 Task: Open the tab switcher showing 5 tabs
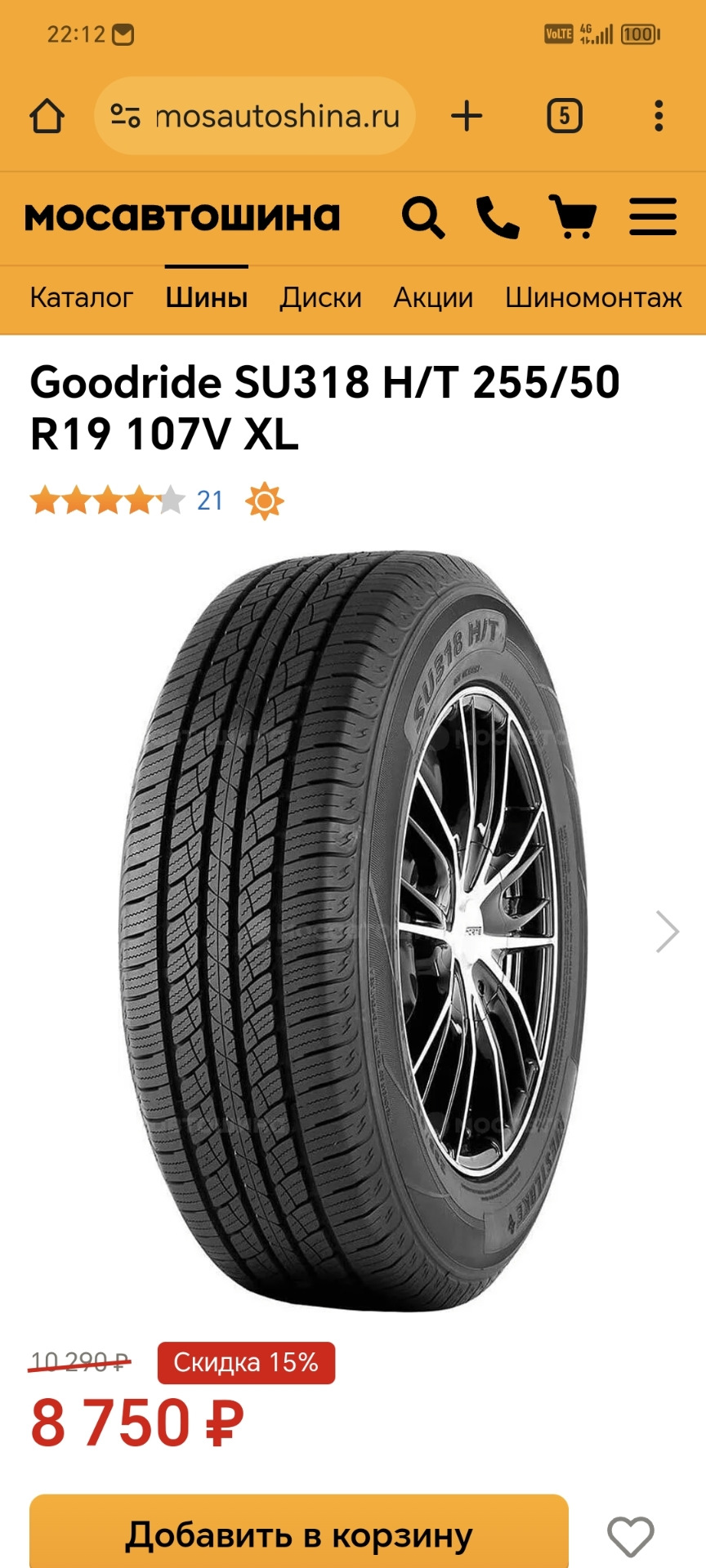(564, 116)
